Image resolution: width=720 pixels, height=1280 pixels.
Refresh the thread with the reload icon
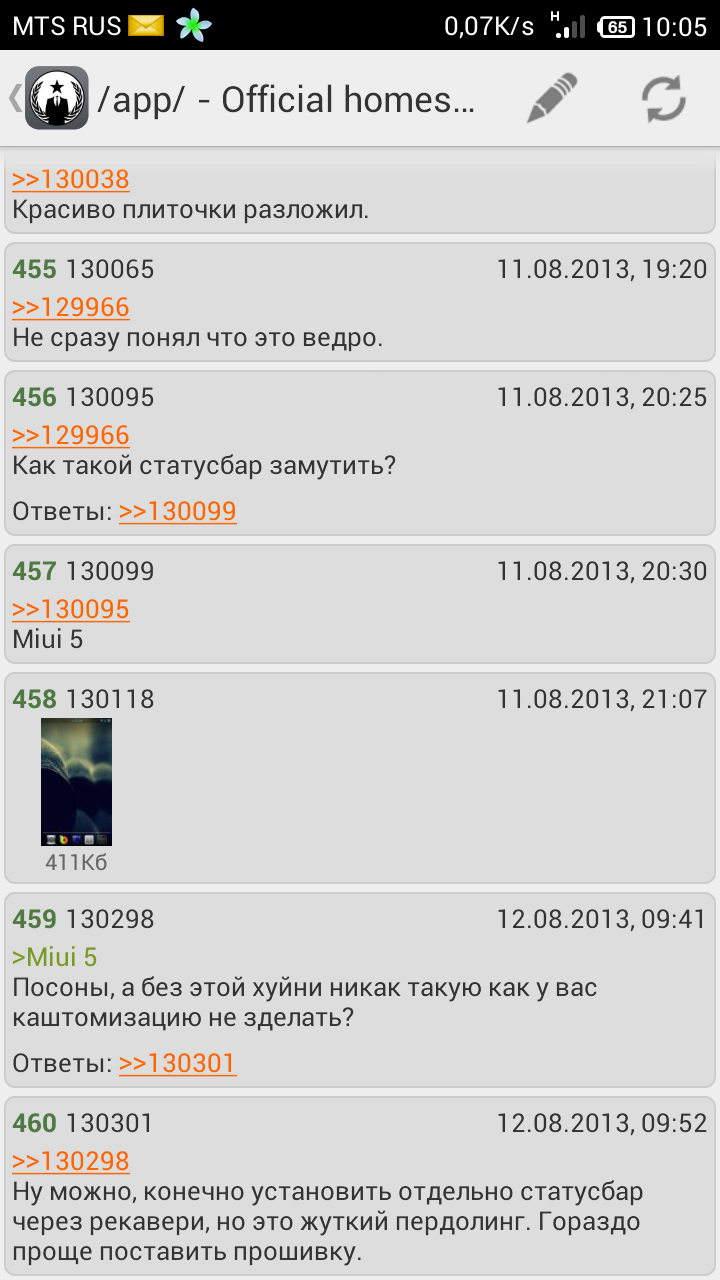[x=663, y=98]
